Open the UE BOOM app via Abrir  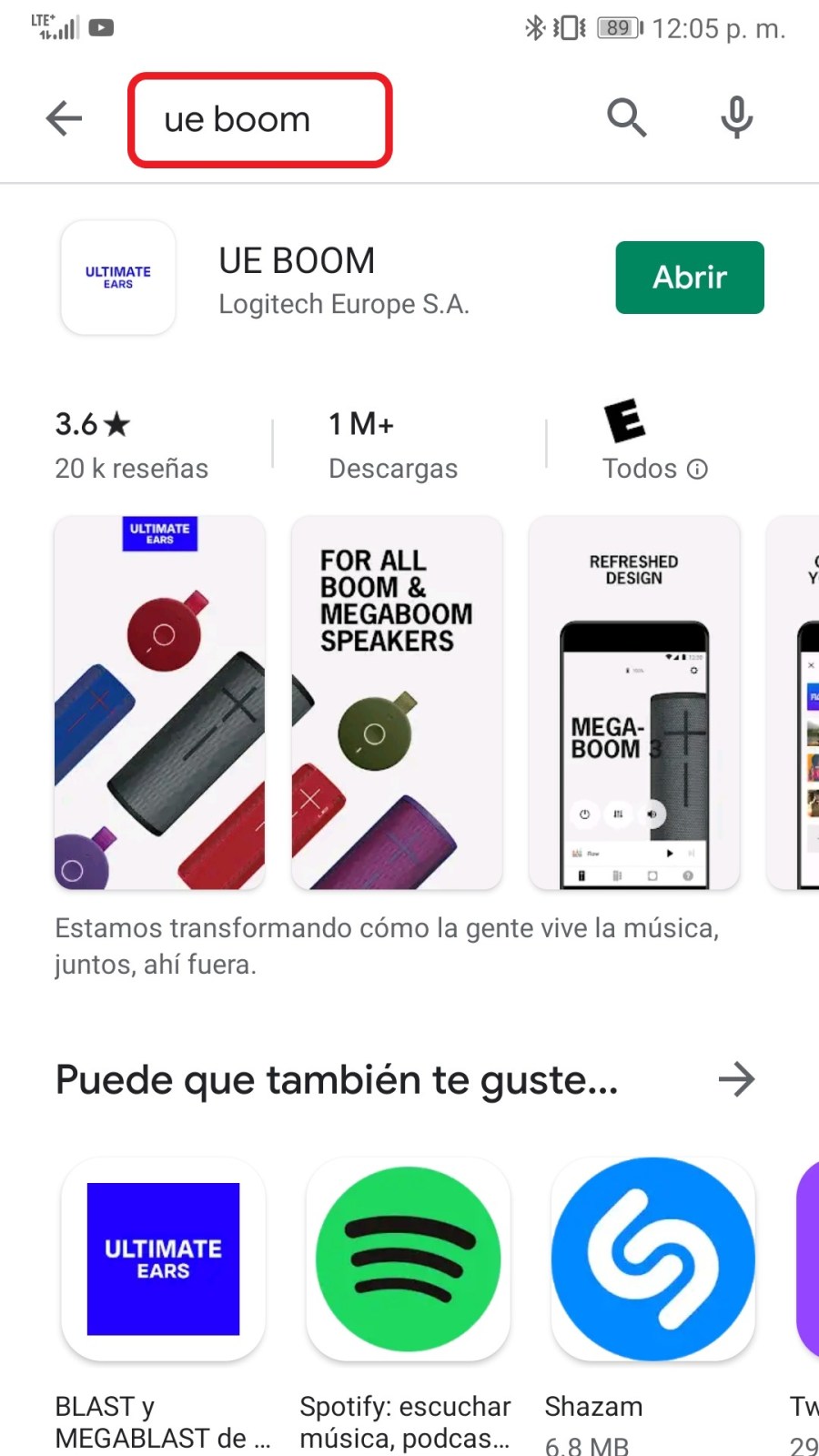[x=689, y=278]
